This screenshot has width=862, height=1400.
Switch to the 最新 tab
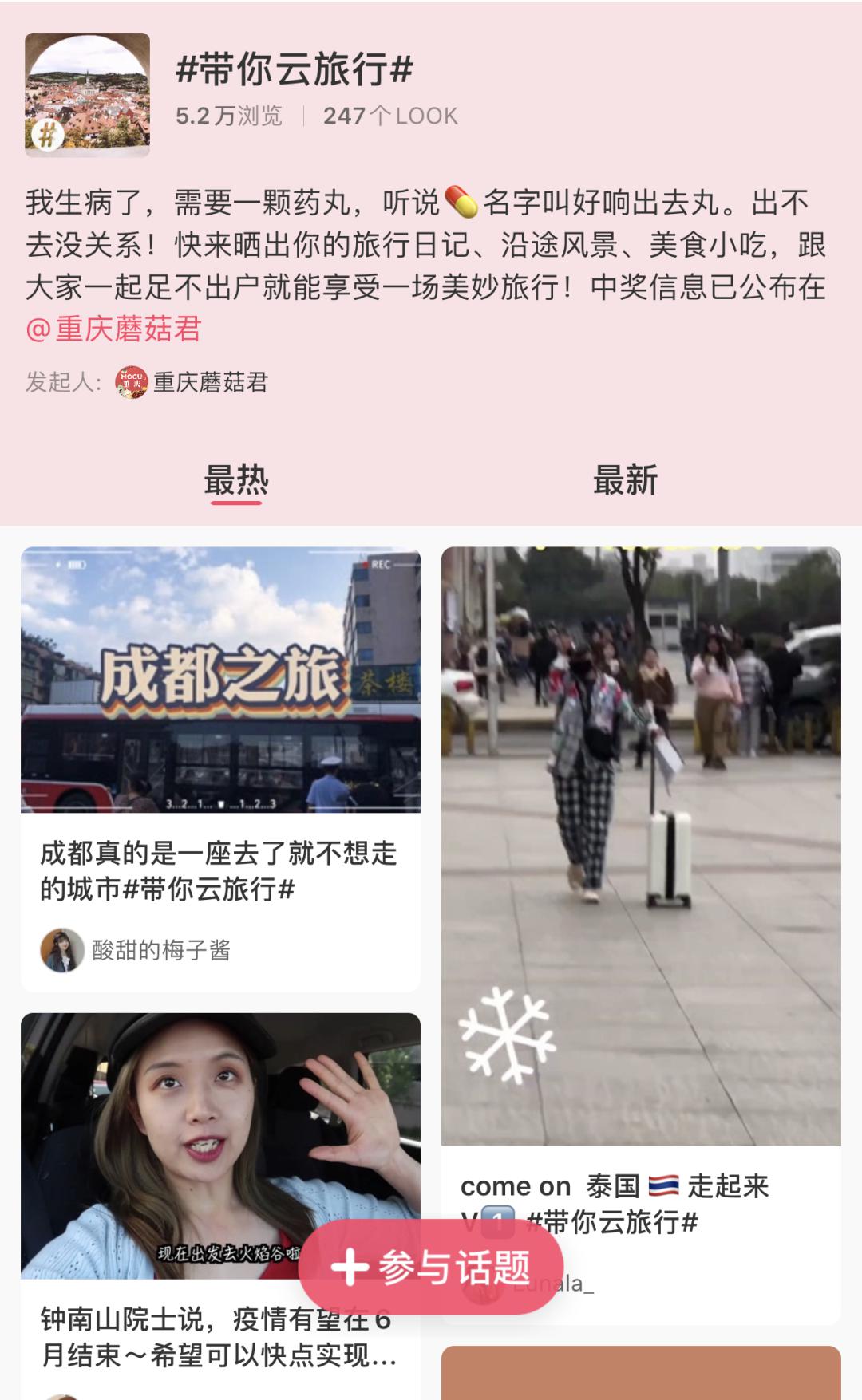[x=625, y=481]
